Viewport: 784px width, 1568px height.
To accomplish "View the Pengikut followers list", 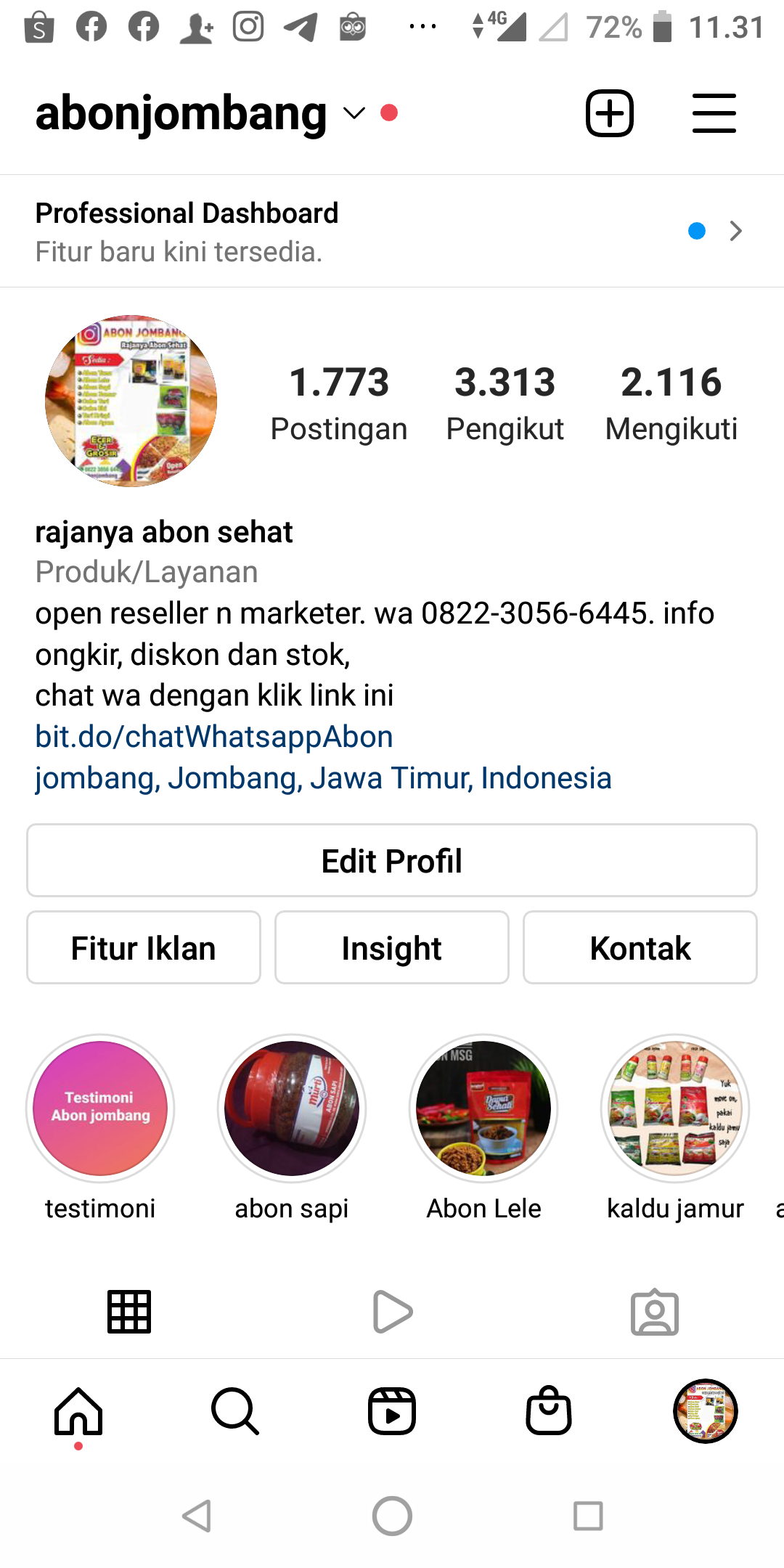I will [x=505, y=403].
